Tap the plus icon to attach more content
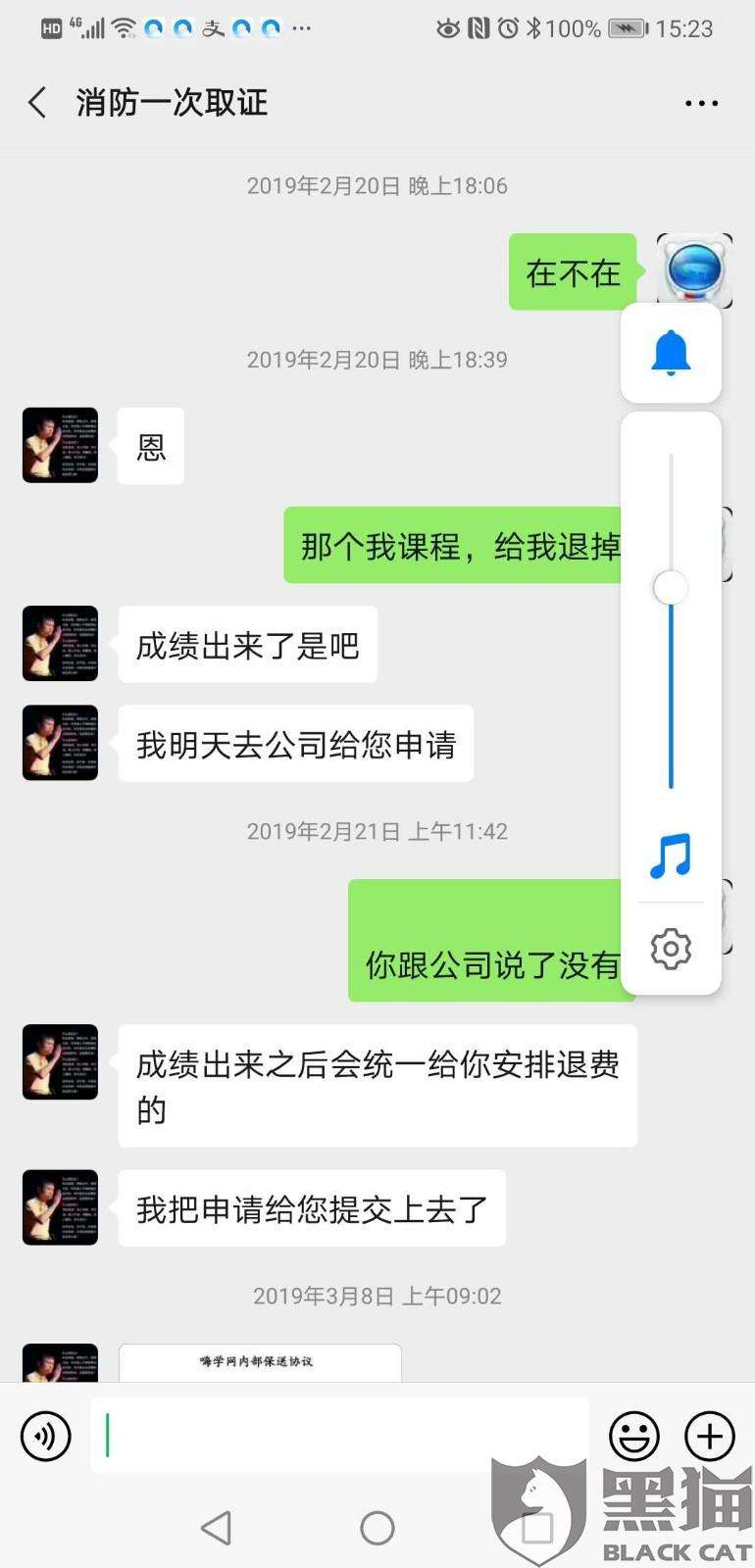This screenshot has height=1568, width=755. [709, 1436]
